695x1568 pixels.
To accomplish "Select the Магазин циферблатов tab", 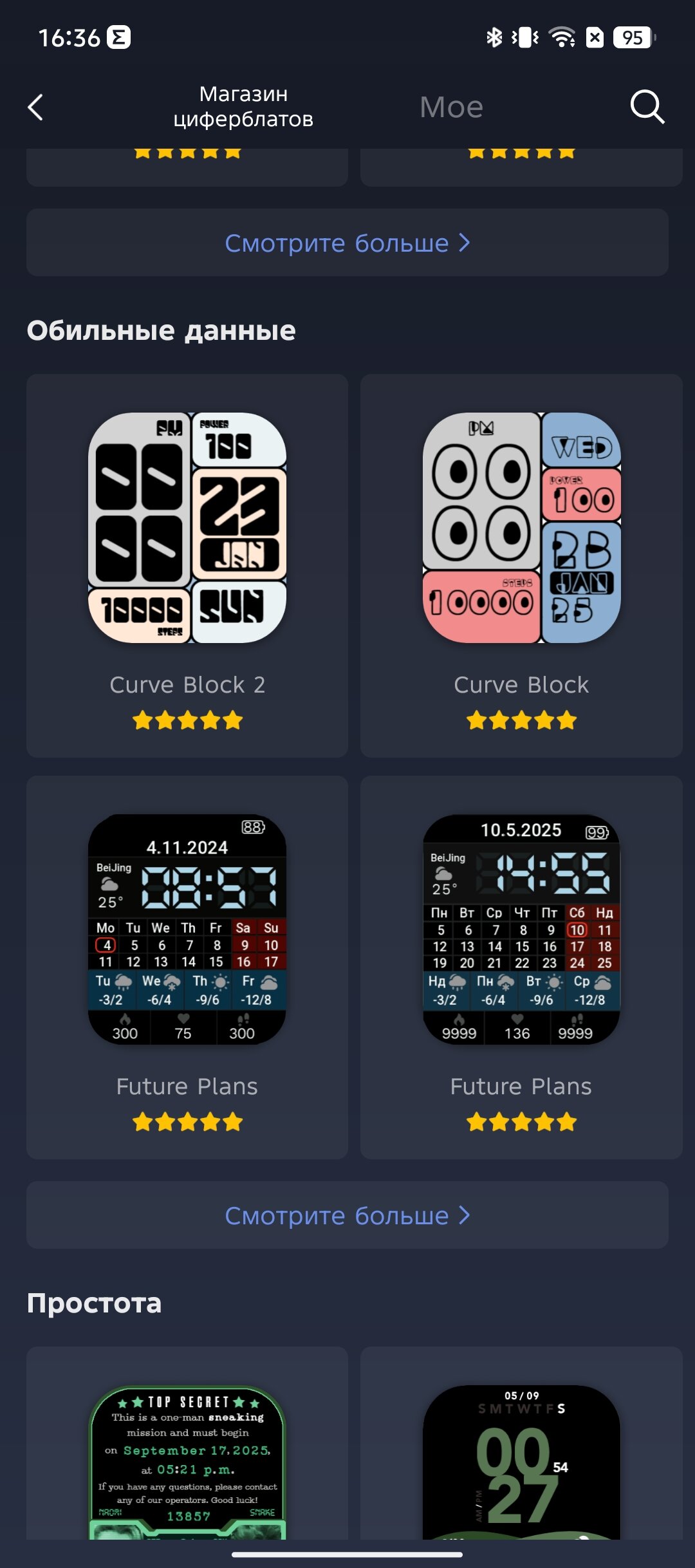I will (243, 106).
